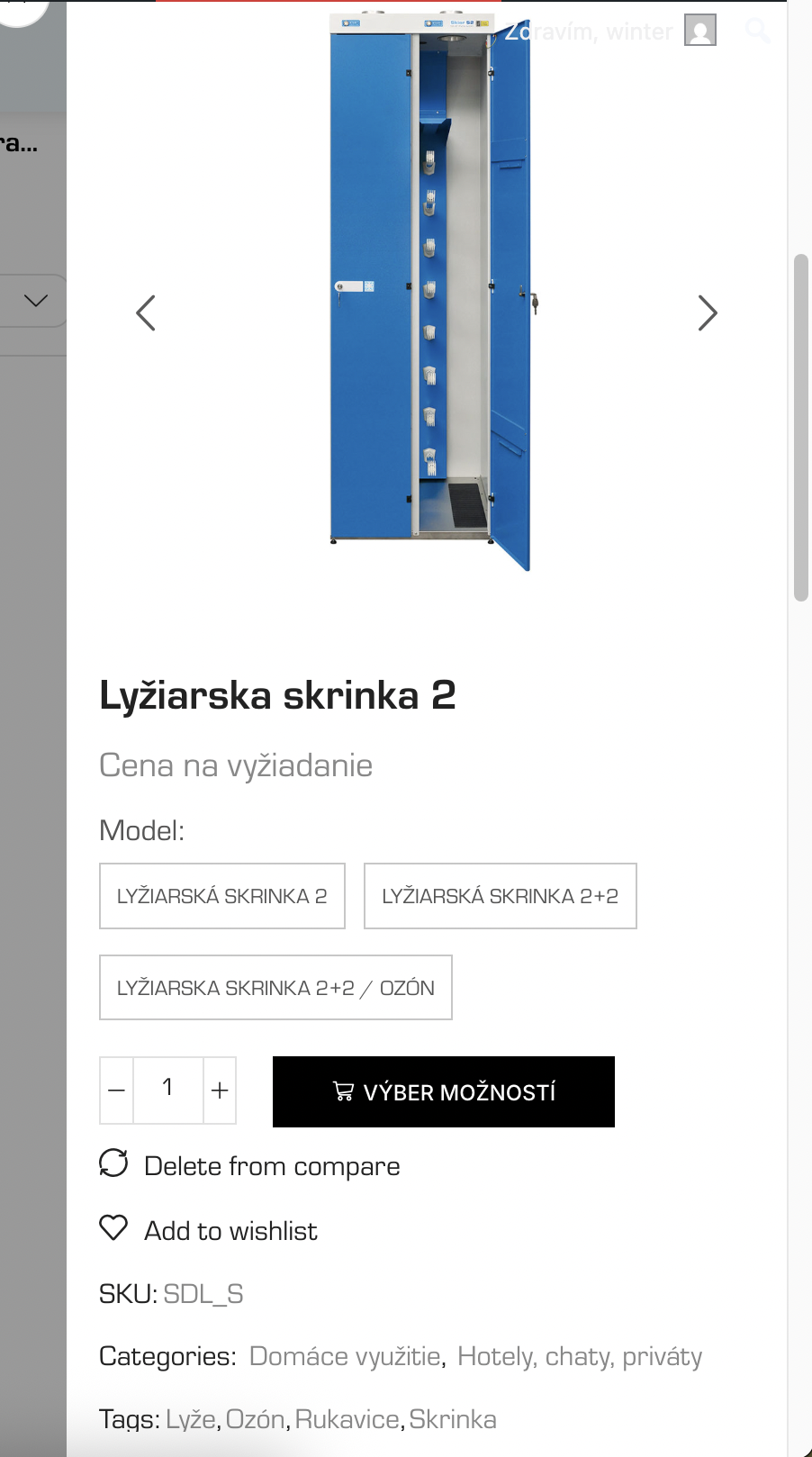
Task: Open the Domáce využitie category
Action: [345, 1356]
